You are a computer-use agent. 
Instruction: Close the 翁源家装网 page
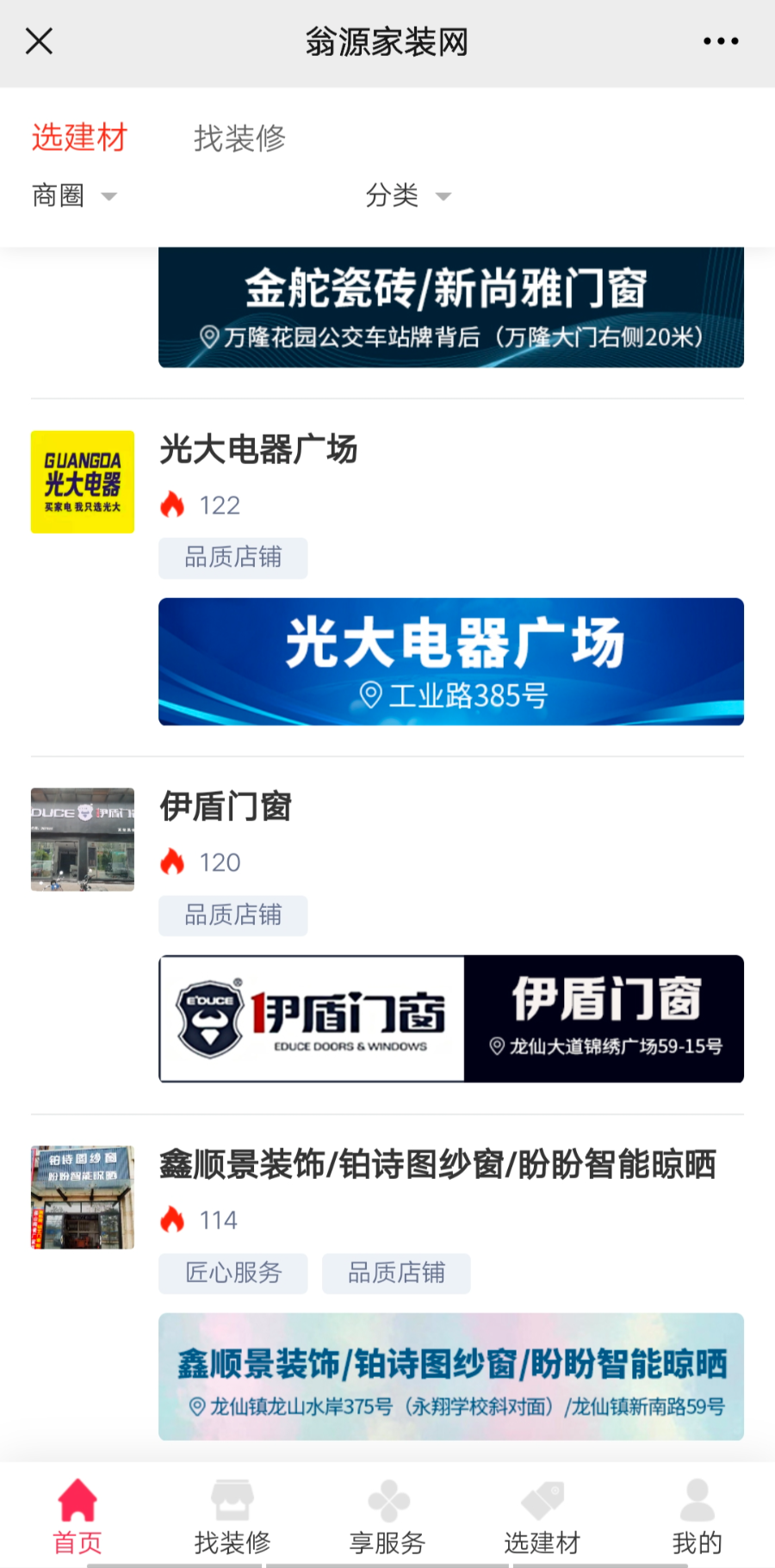pos(39,40)
